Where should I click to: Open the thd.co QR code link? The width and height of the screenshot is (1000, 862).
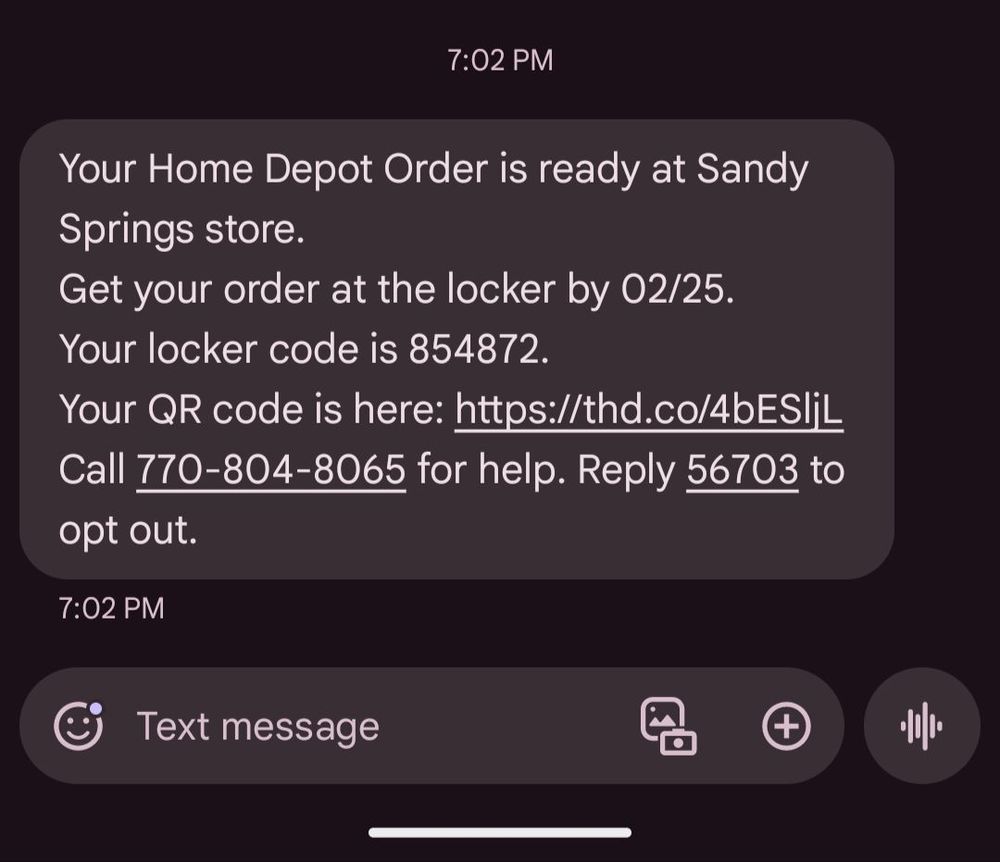(649, 410)
